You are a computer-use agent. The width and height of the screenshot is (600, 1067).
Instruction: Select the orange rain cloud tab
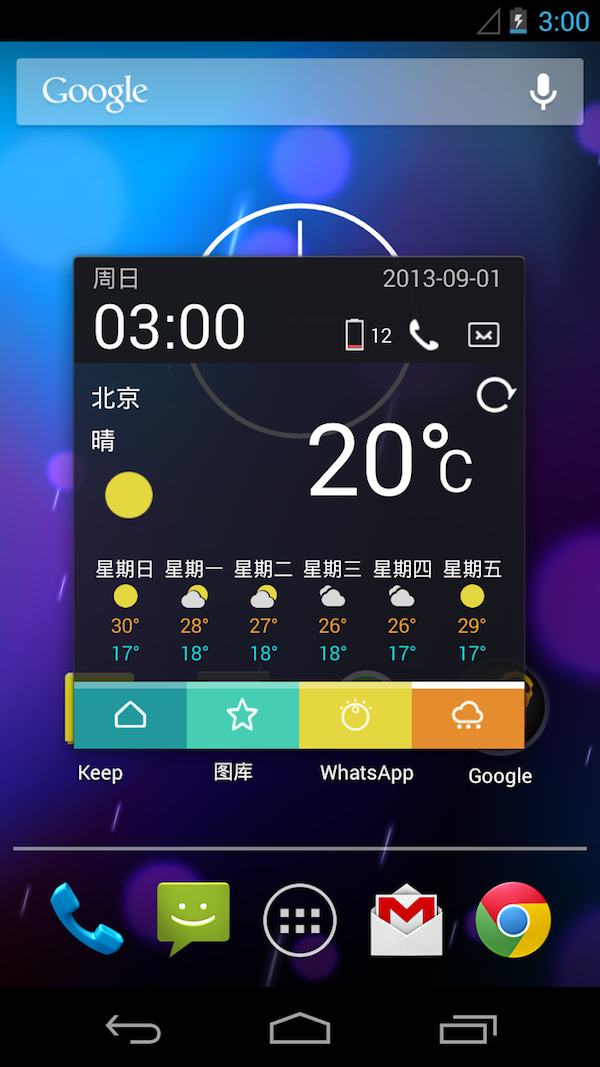[468, 716]
